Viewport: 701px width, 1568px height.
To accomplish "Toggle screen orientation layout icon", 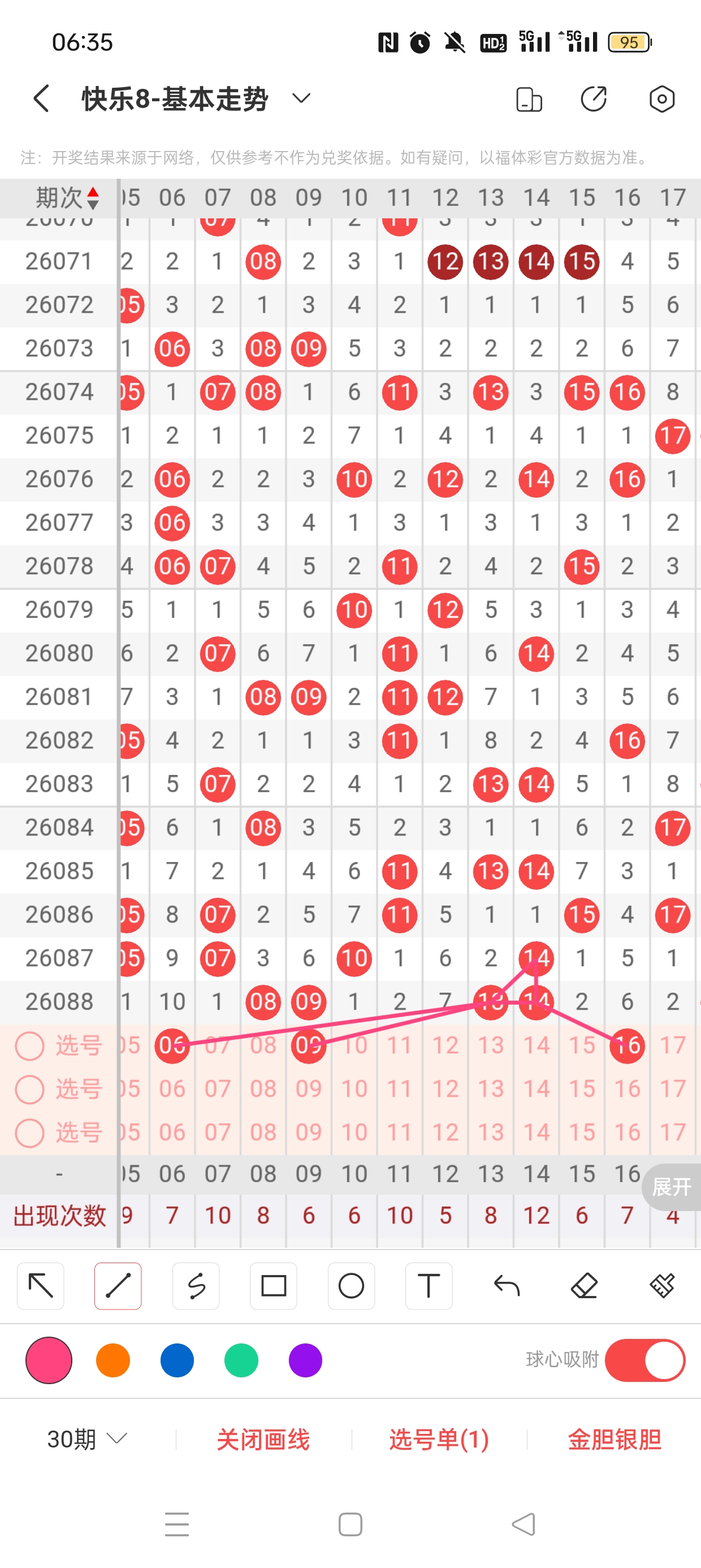I will click(529, 100).
